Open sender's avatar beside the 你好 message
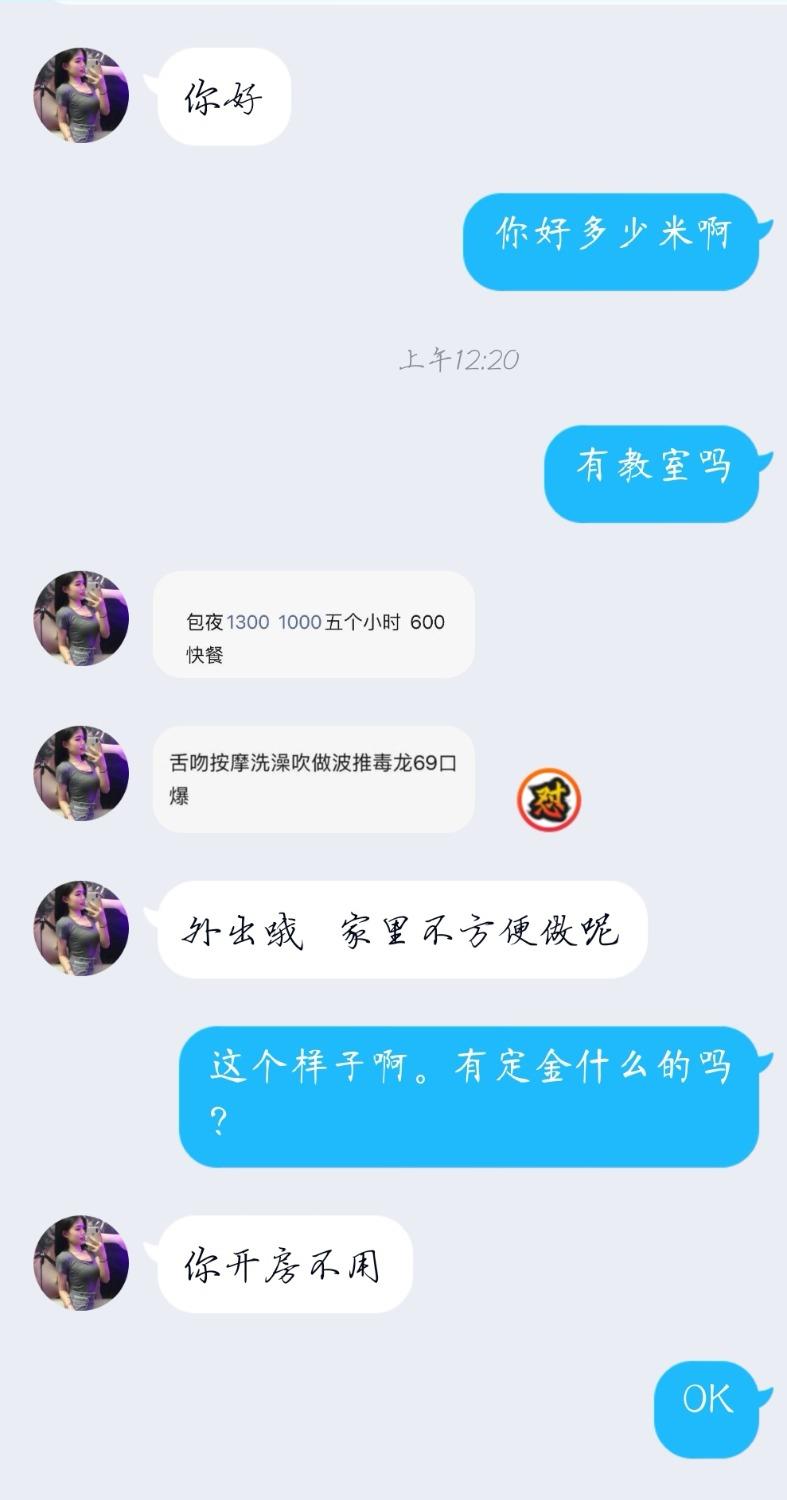The width and height of the screenshot is (787, 1500). [x=81, y=95]
